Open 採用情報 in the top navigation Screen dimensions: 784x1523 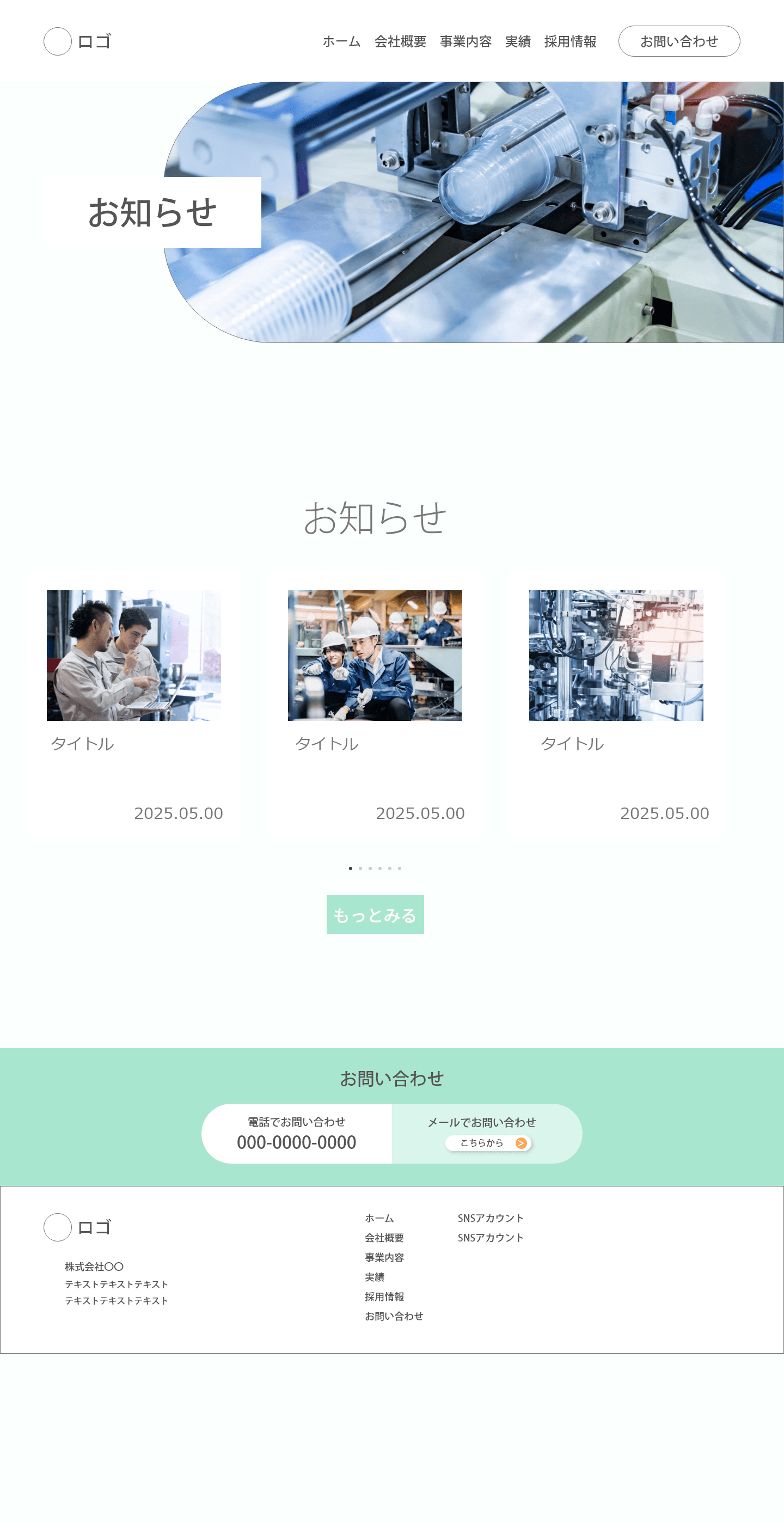click(570, 41)
